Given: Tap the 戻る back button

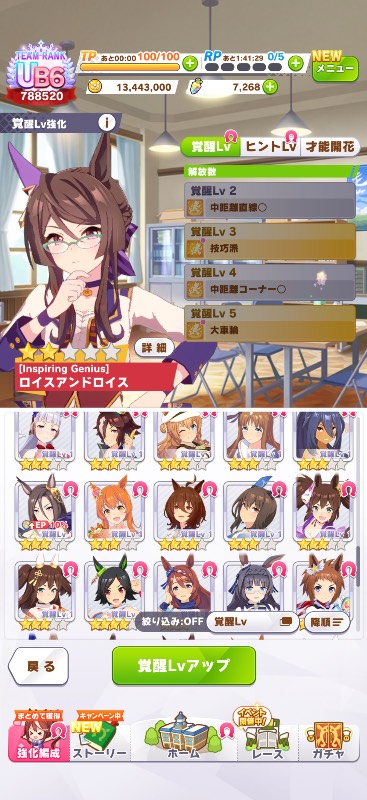Looking at the screenshot, I should 39,666.
